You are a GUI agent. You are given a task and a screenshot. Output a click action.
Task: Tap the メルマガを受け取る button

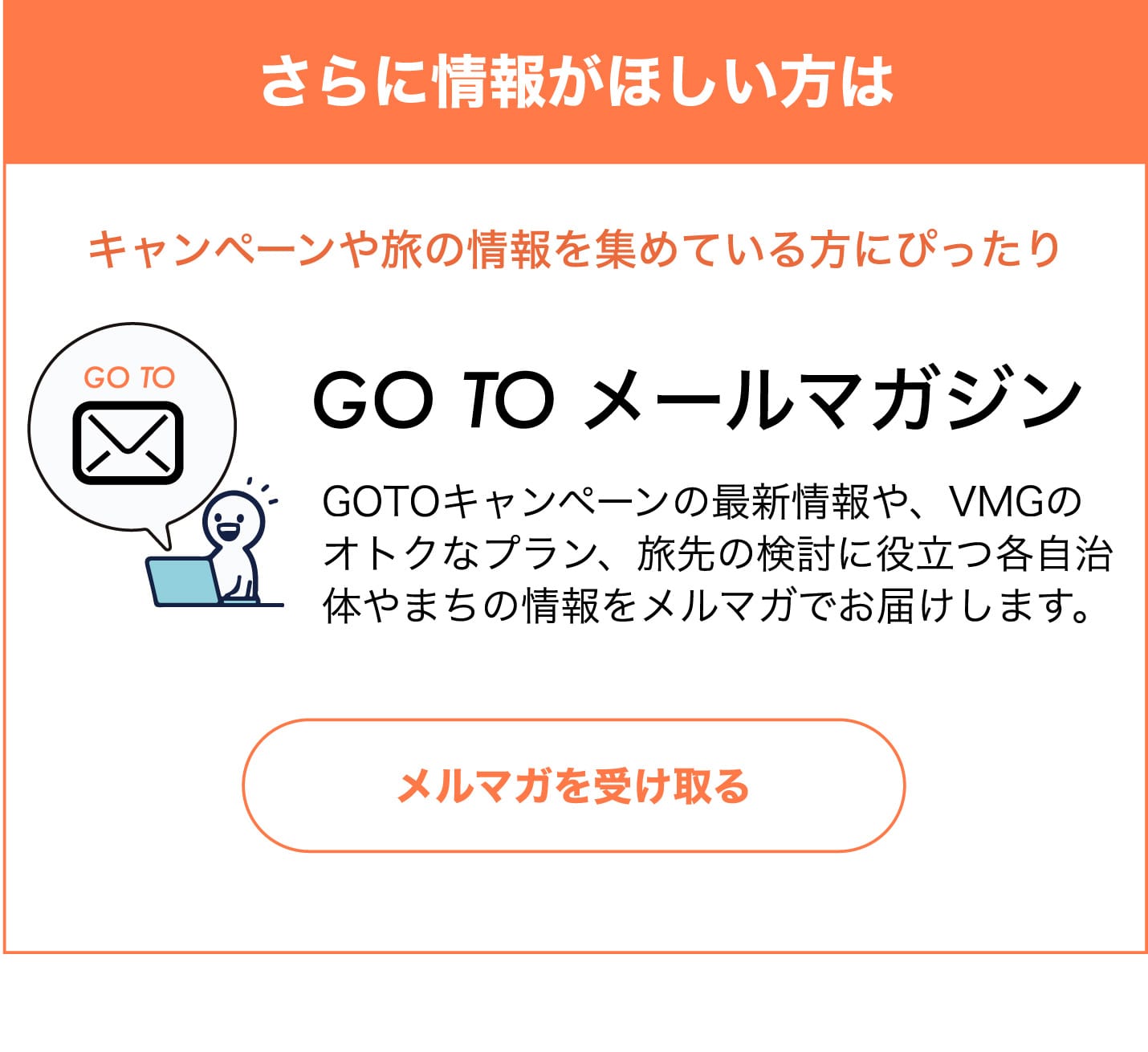573,785
